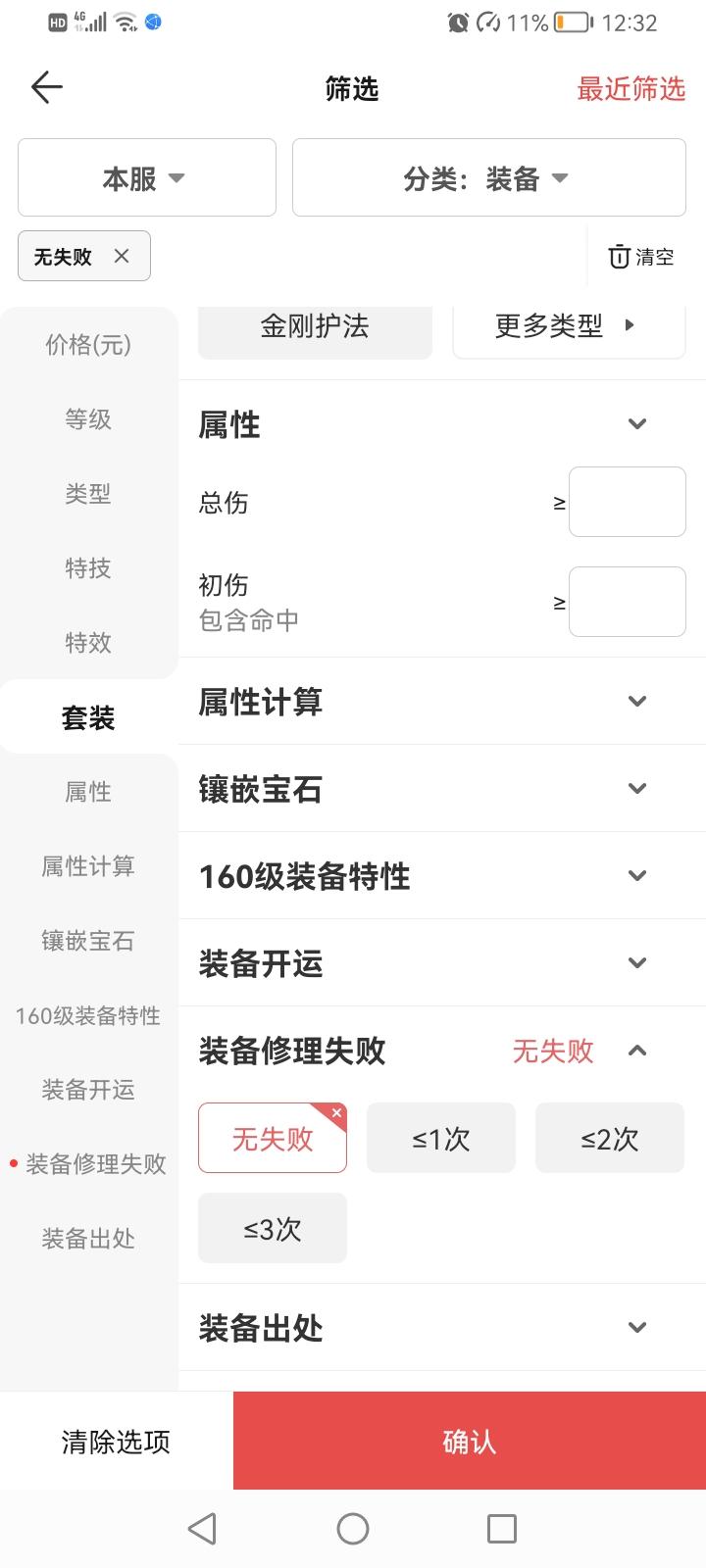This screenshot has height=1568, width=706.
Task: Tap the 初伤 minimum value field
Action: pyautogui.click(x=627, y=602)
